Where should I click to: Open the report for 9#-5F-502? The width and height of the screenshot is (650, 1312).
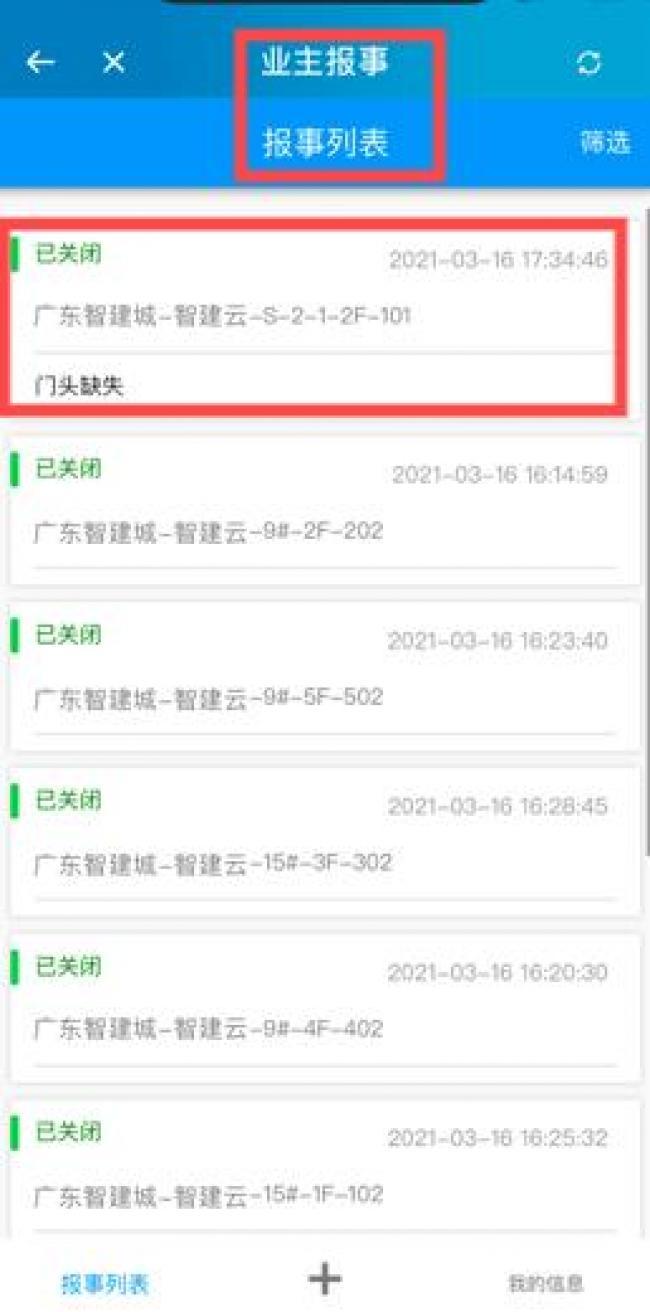tap(324, 676)
